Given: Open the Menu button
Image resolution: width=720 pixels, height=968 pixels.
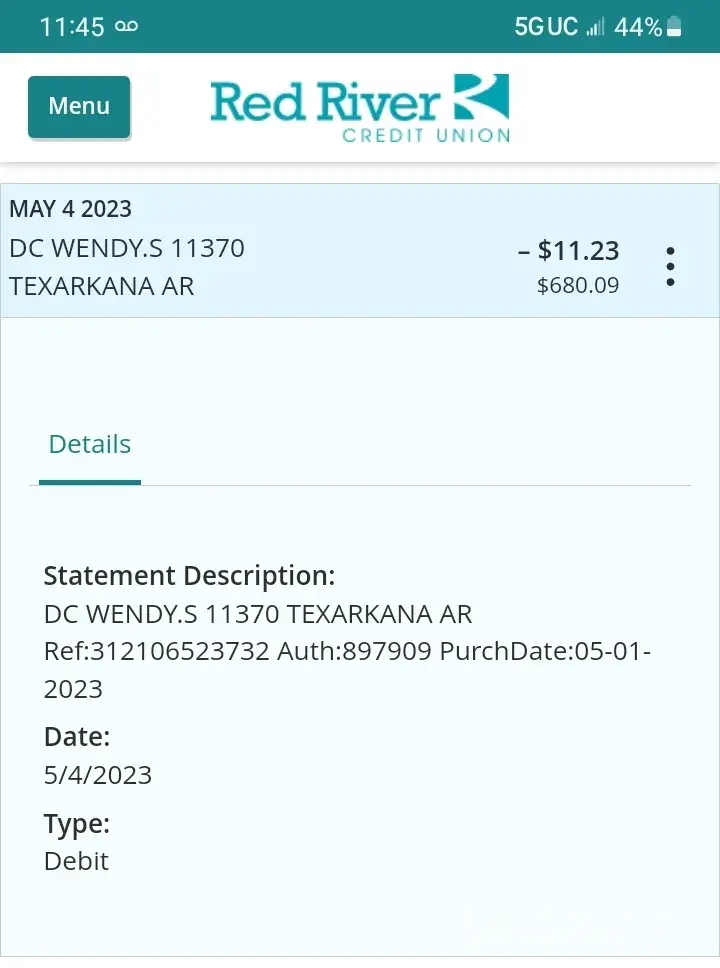Looking at the screenshot, I should (x=79, y=106).
